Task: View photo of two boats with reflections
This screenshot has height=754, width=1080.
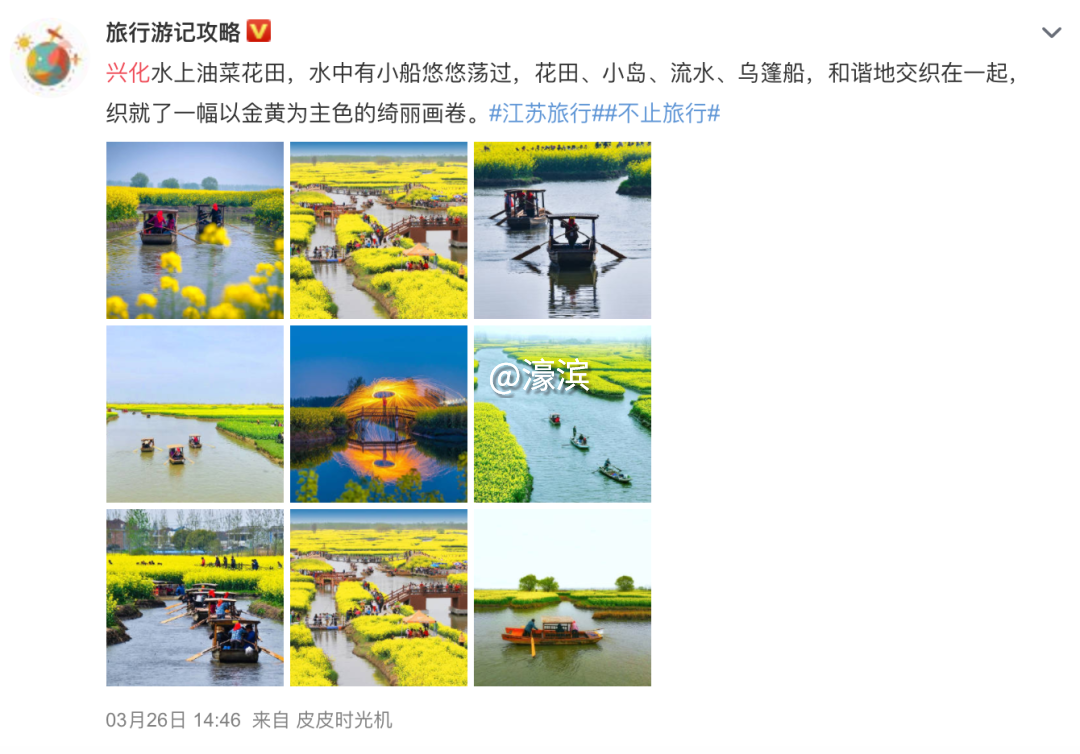Action: click(x=562, y=230)
